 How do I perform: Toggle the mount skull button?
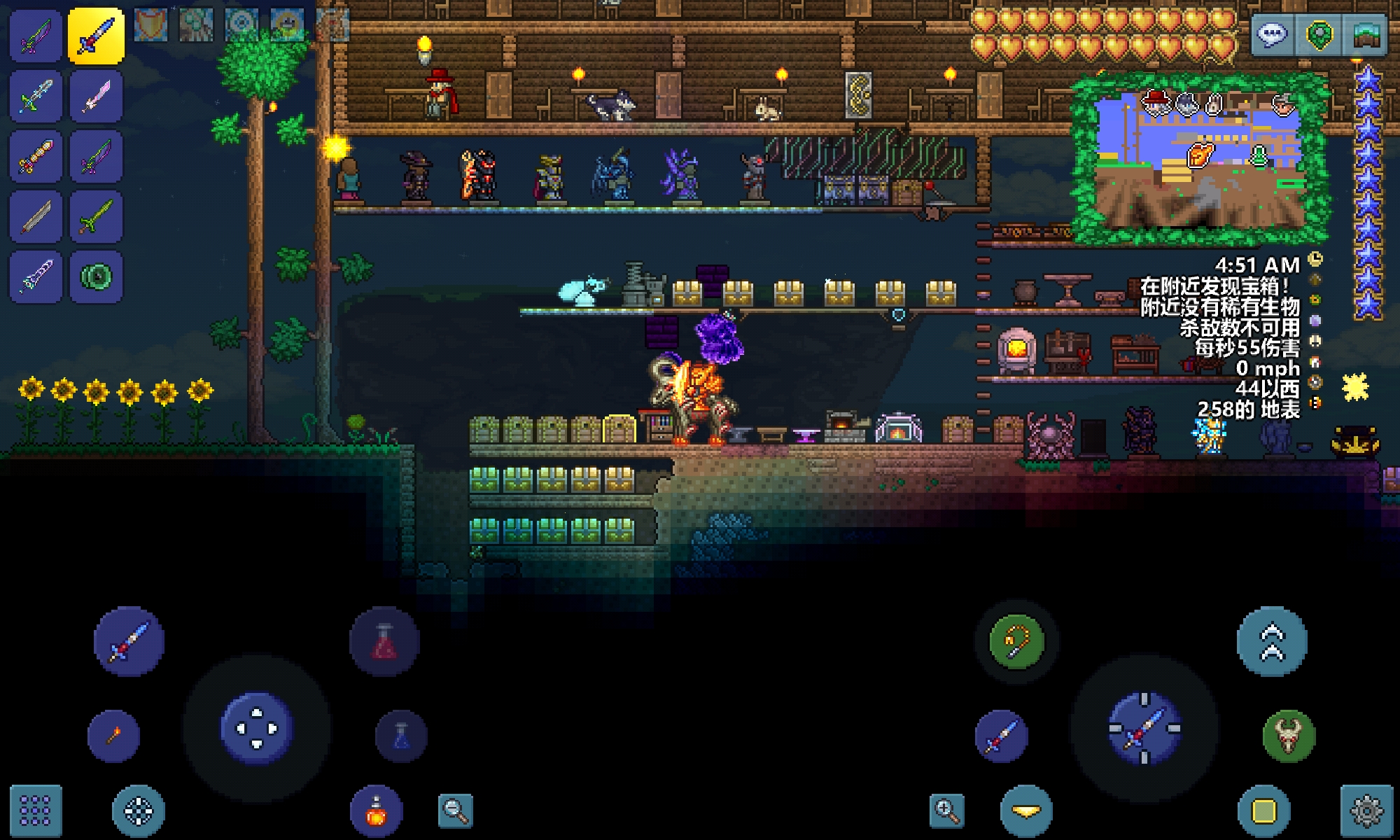(1289, 736)
